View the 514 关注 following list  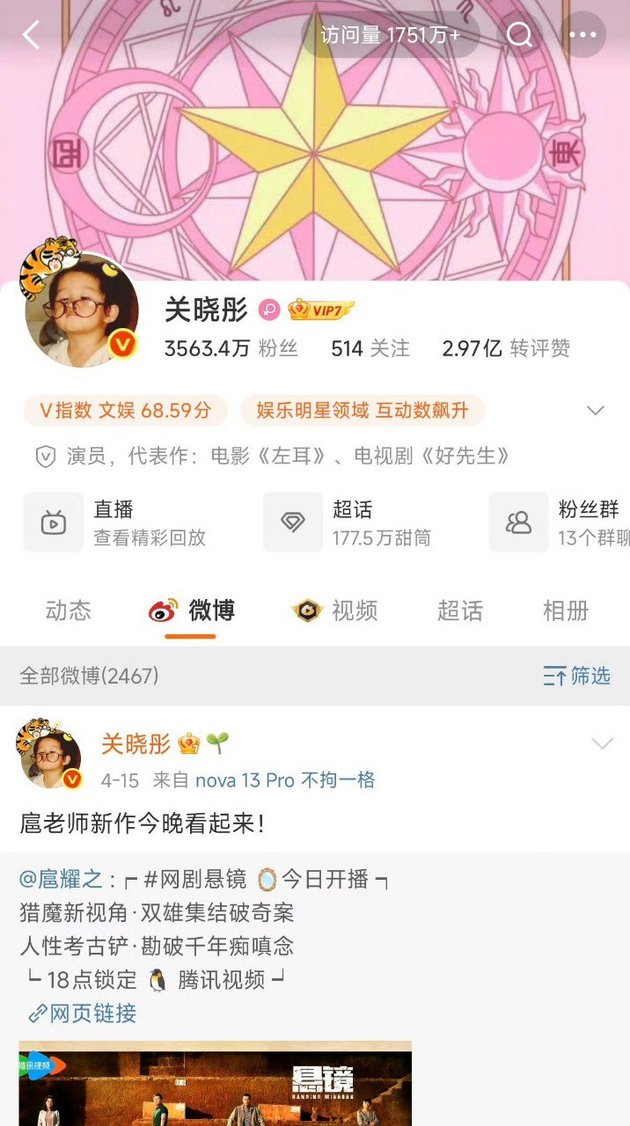pos(370,348)
